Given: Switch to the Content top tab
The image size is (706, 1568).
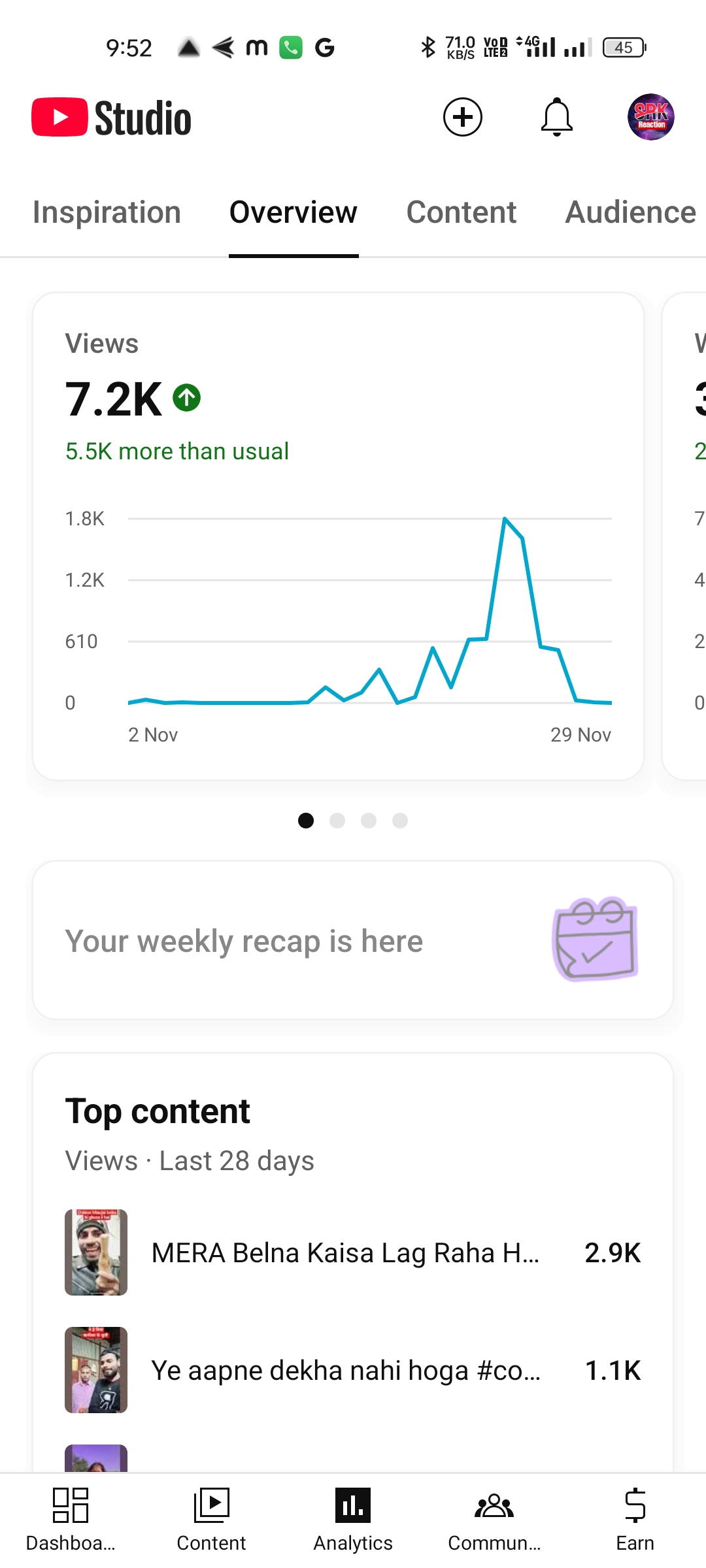Looking at the screenshot, I should tap(462, 212).
